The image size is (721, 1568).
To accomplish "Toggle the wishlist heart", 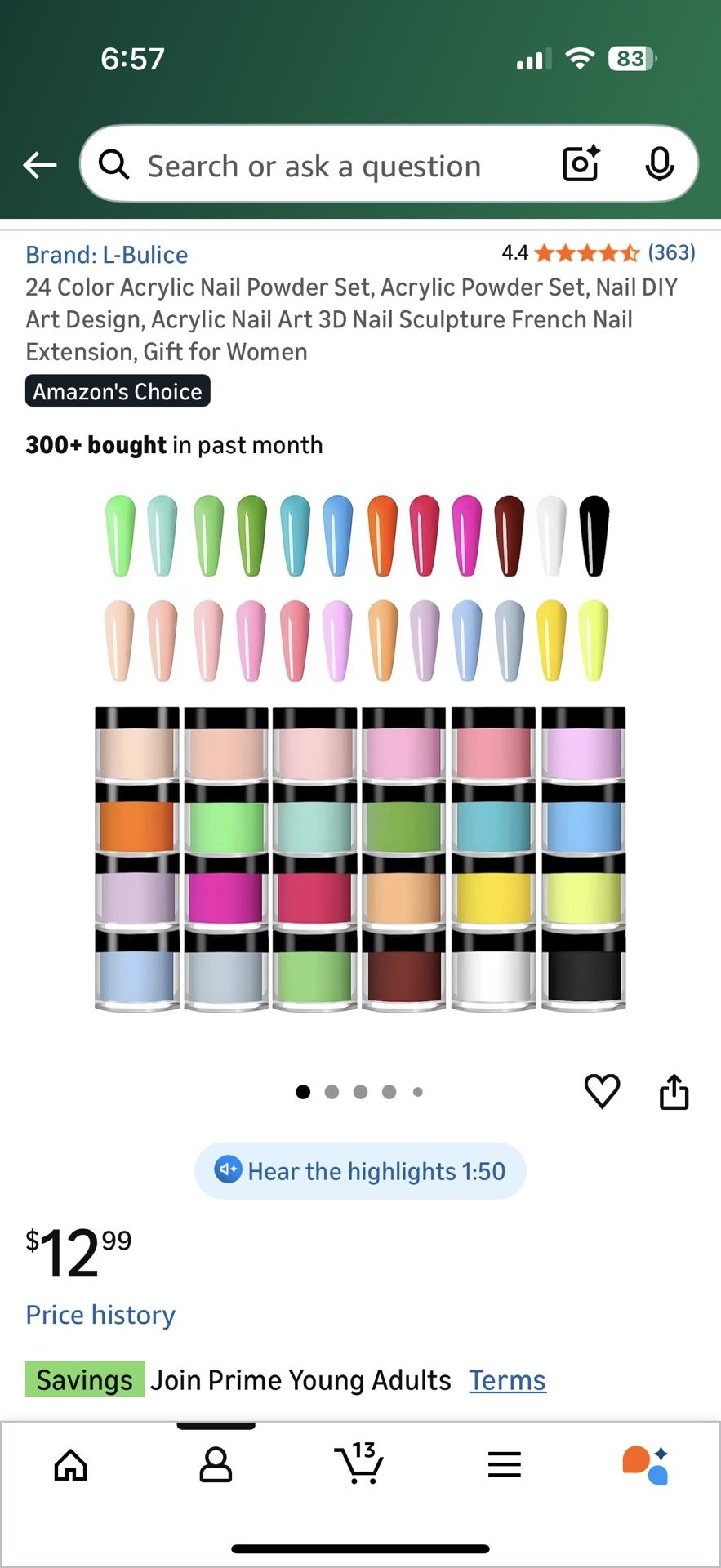I will 603,1091.
